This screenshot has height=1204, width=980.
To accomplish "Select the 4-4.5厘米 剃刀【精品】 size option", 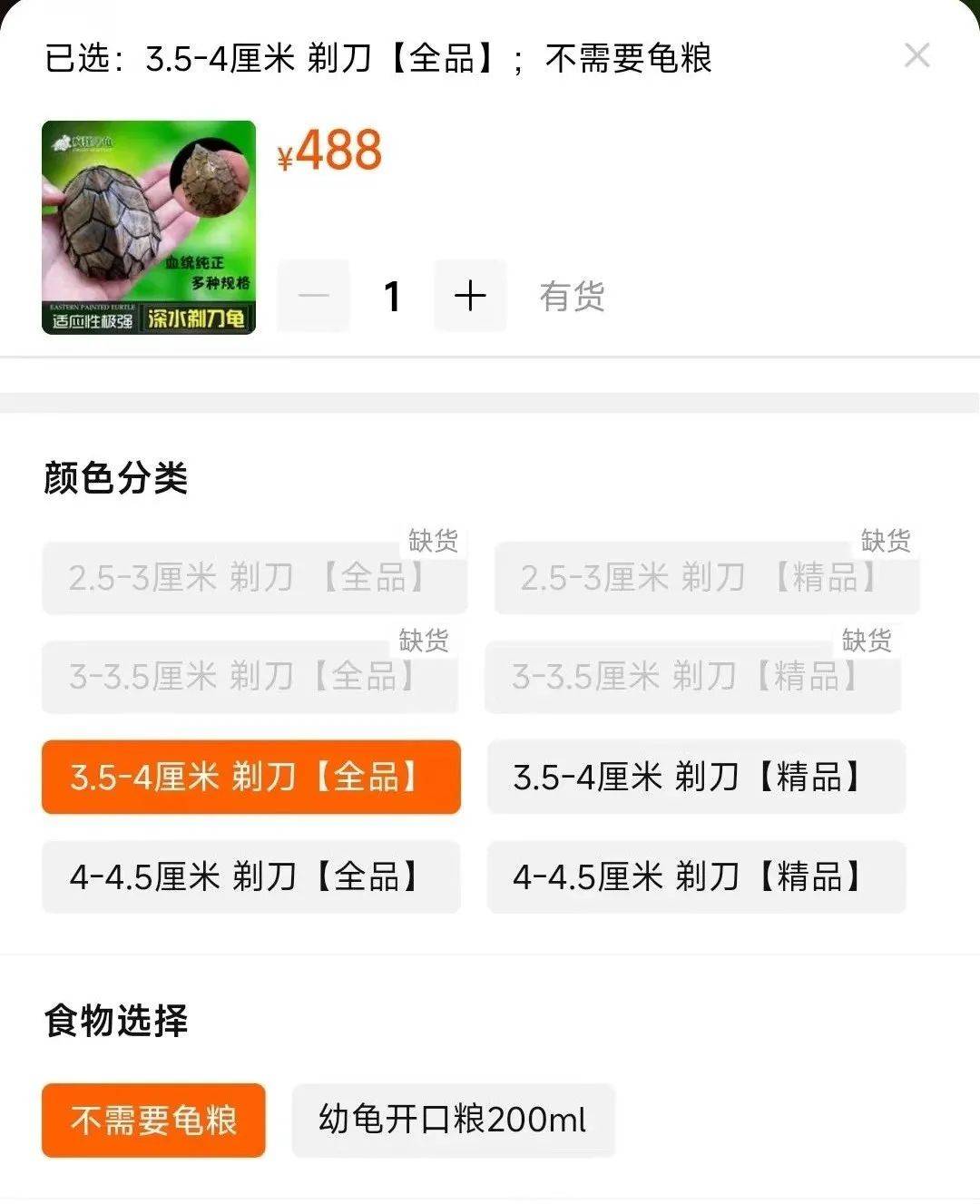I will (696, 877).
